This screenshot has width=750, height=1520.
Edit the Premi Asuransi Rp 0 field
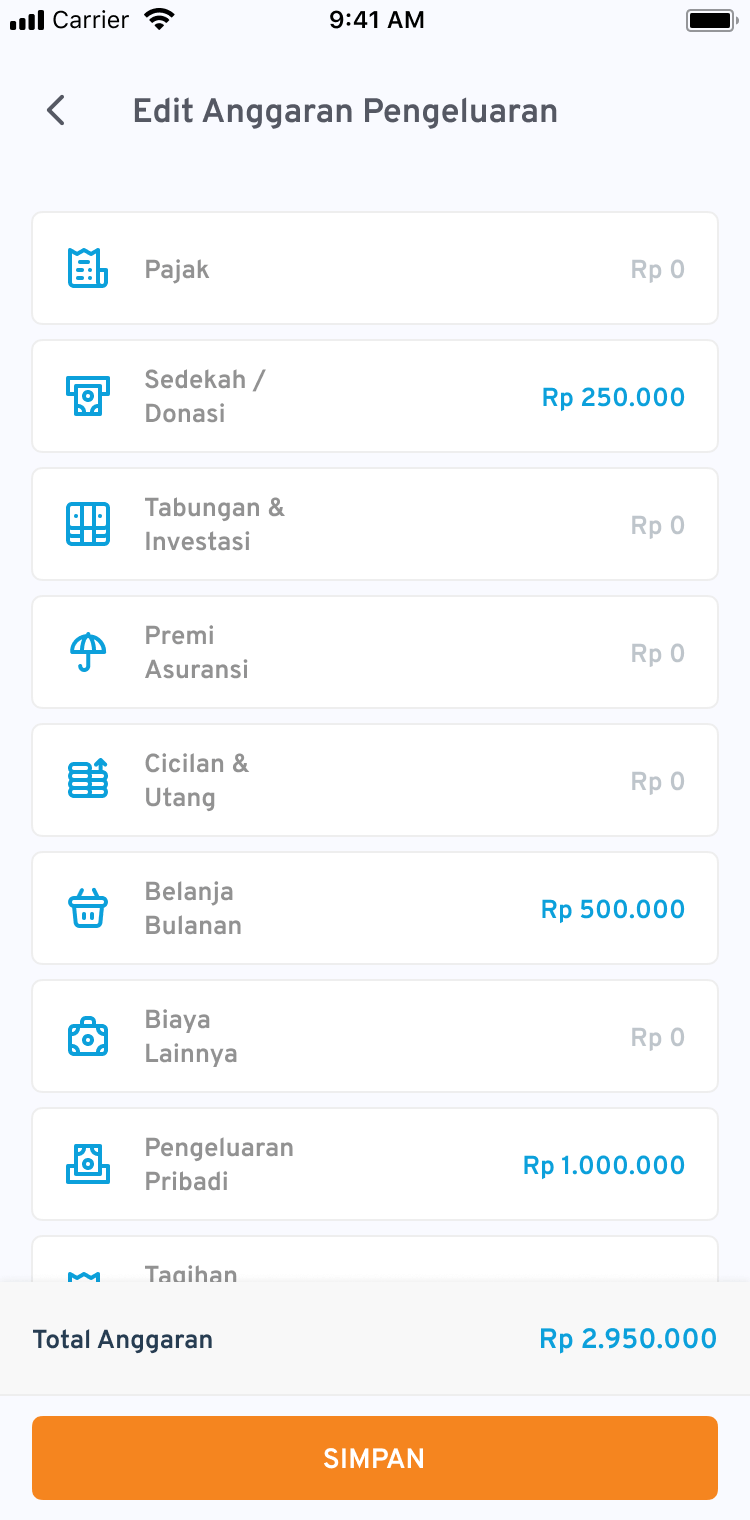click(657, 652)
